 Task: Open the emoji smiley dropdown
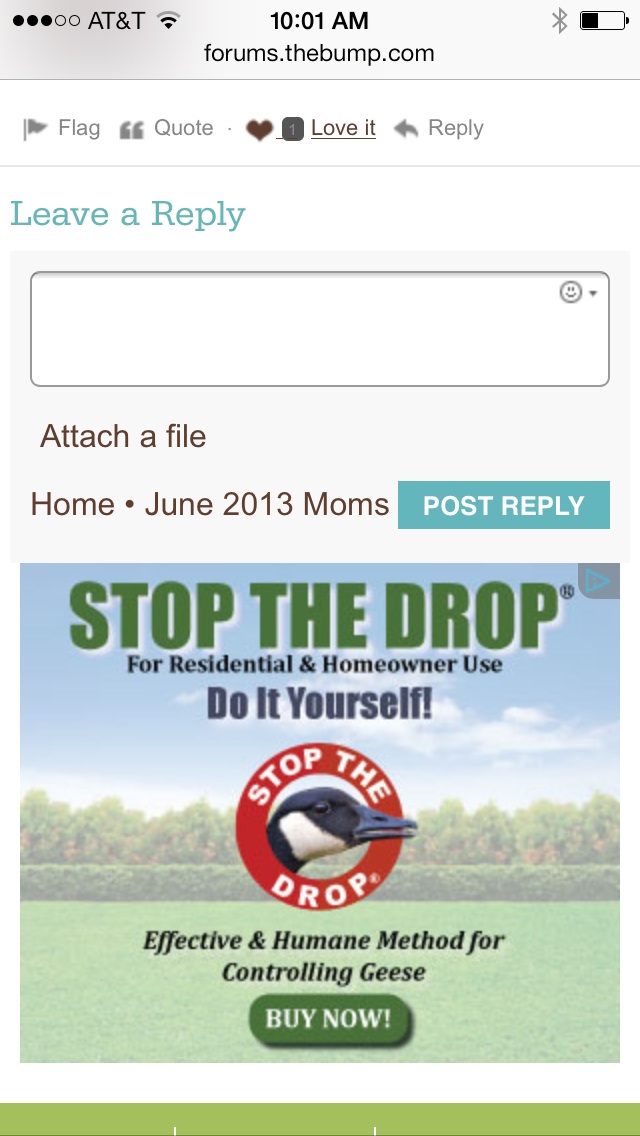pyautogui.click(x=577, y=293)
